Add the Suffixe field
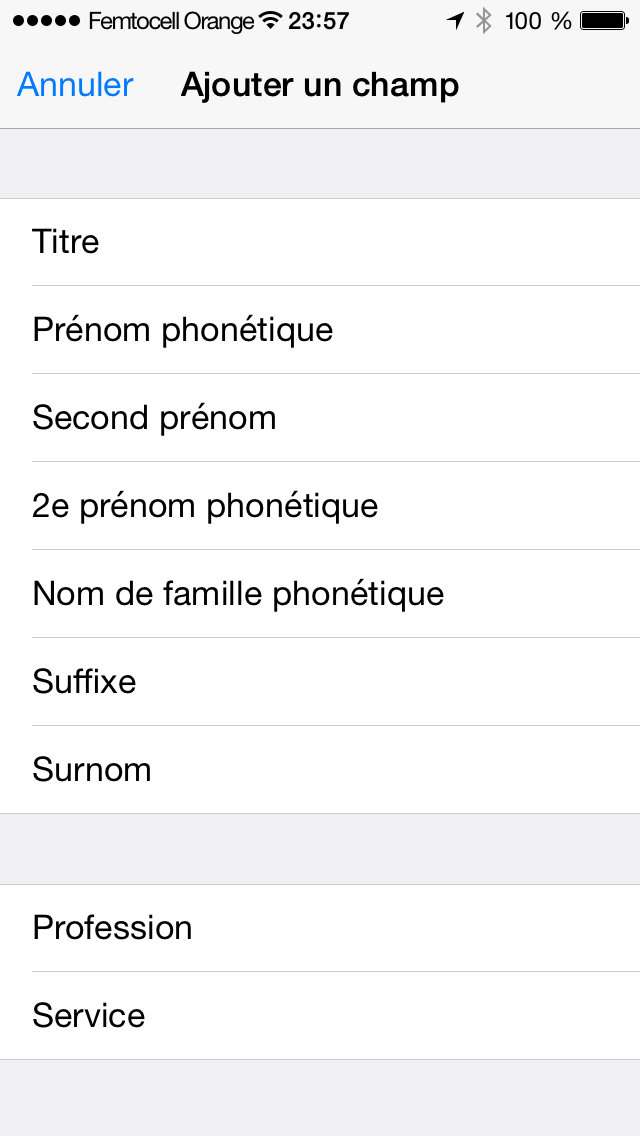 click(x=320, y=682)
